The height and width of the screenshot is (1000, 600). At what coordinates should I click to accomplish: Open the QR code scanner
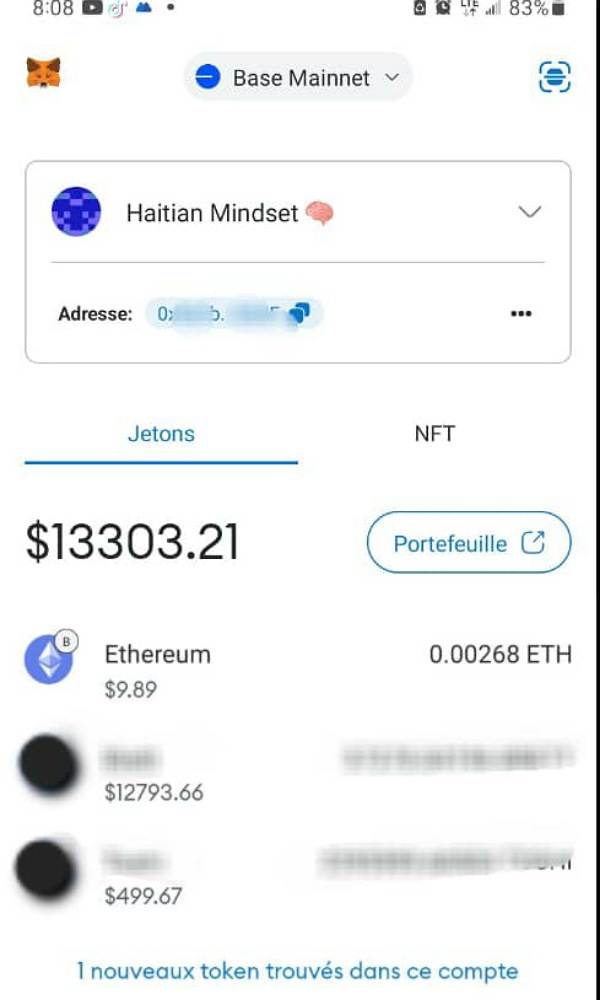pyautogui.click(x=554, y=77)
